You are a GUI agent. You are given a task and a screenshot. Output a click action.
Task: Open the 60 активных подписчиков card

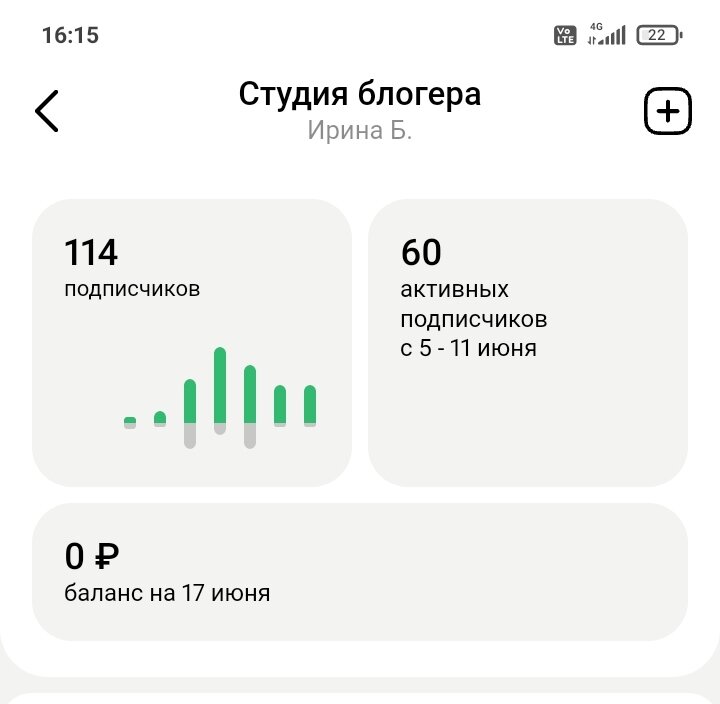pyautogui.click(x=528, y=342)
